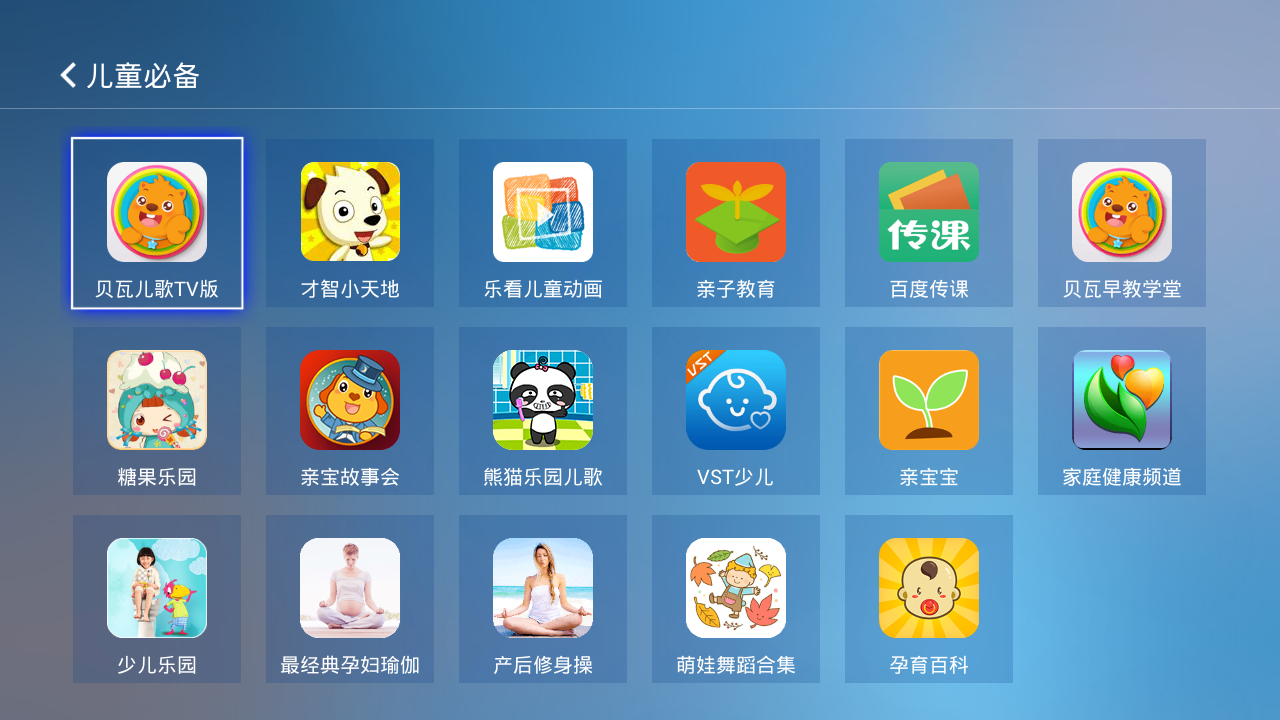Open VST少儿 app
The width and height of the screenshot is (1280, 720).
coord(736,411)
